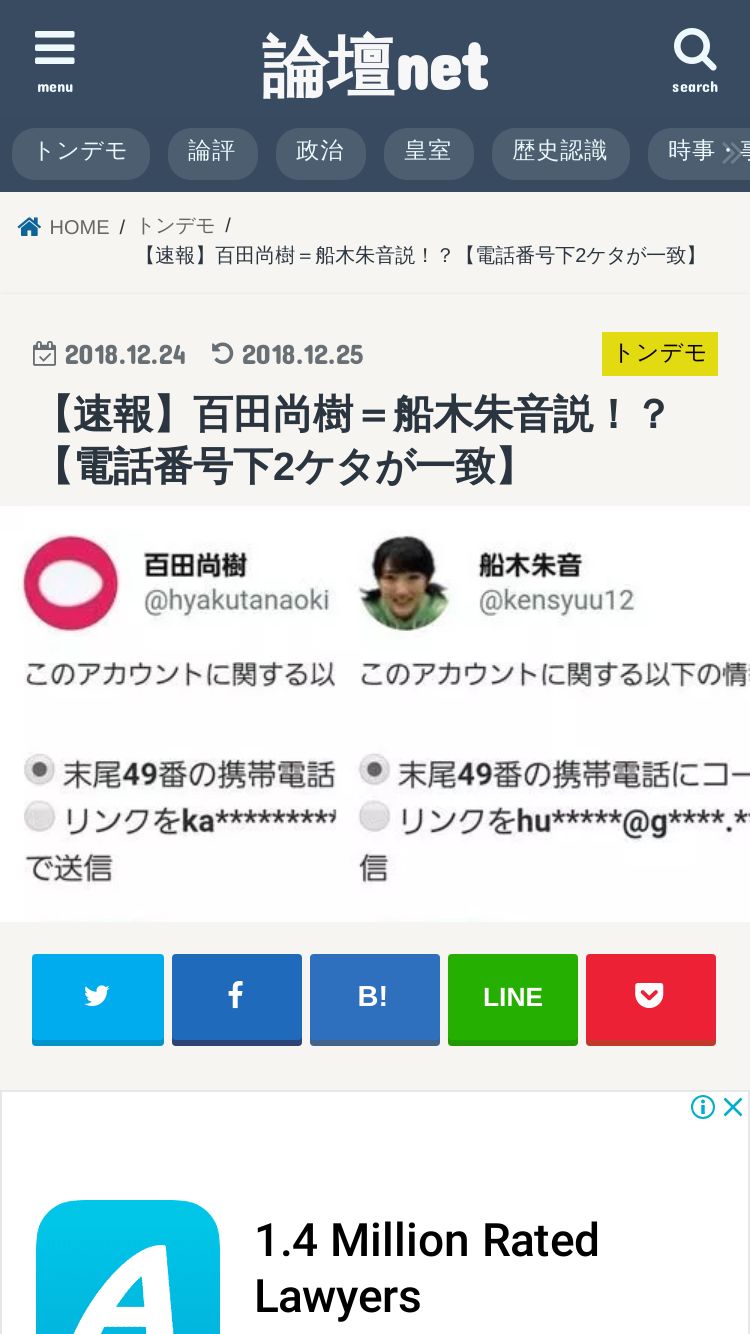Open the ad info icon
This screenshot has width=750, height=1334.
(703, 1107)
